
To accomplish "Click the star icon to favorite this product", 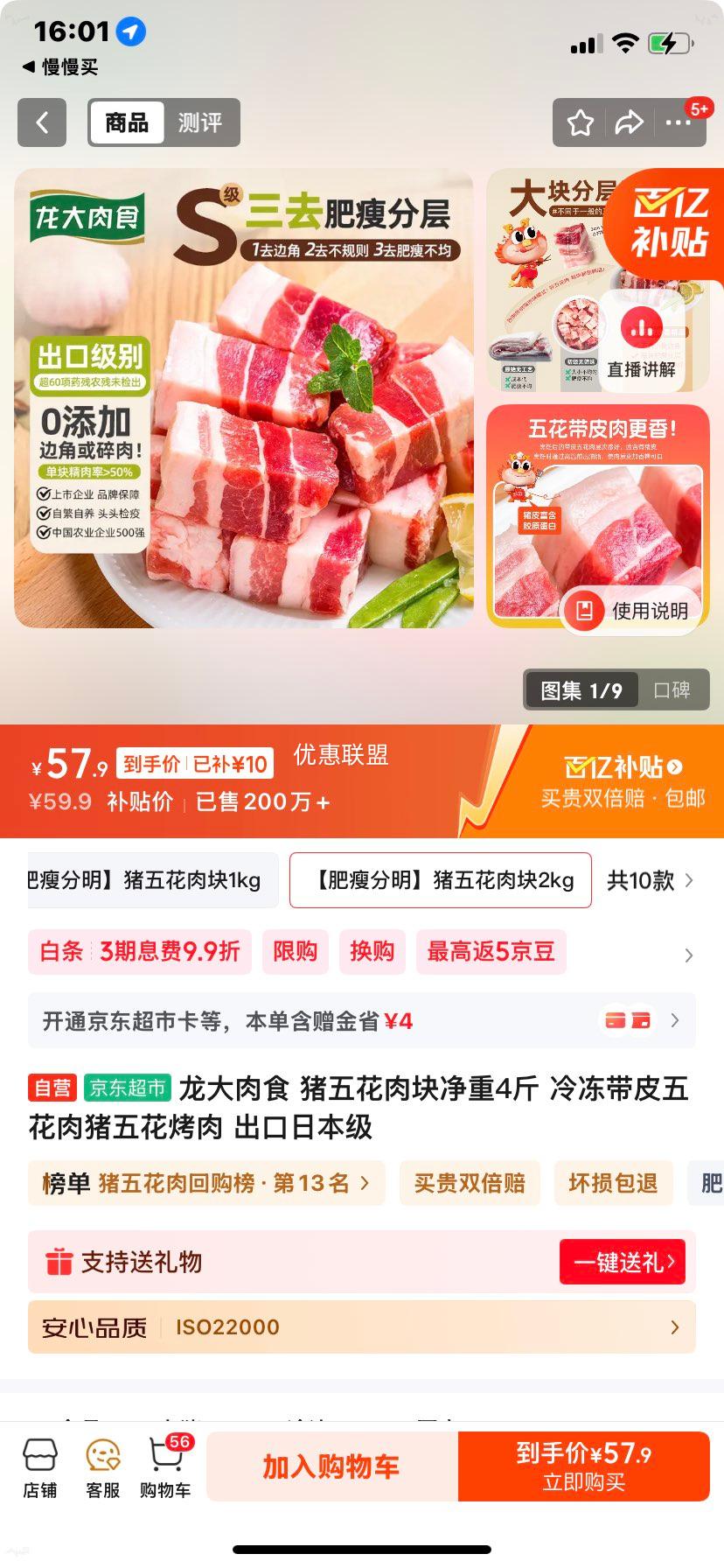I will point(580,122).
